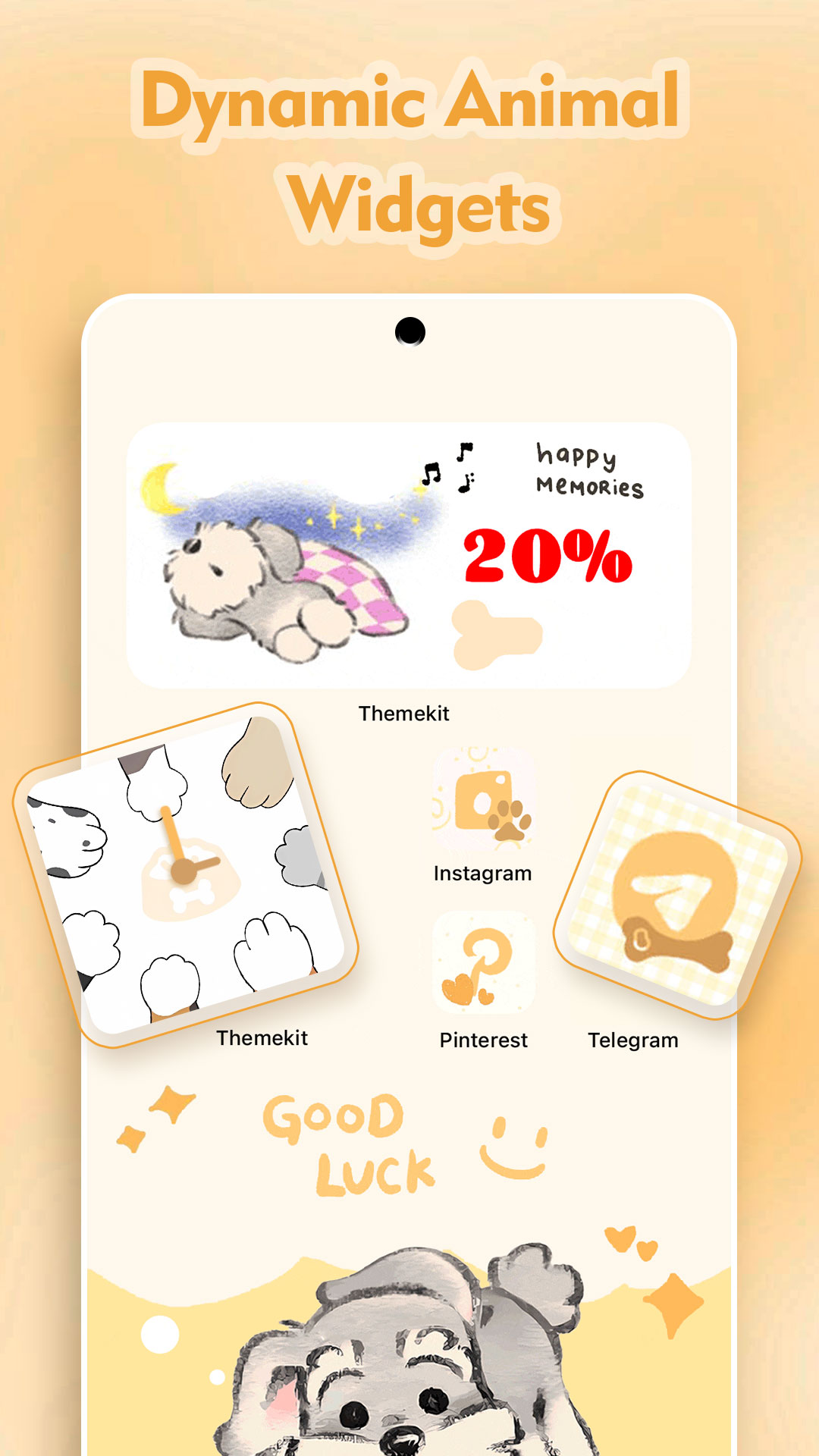Select the Telegram label text

(x=633, y=1040)
